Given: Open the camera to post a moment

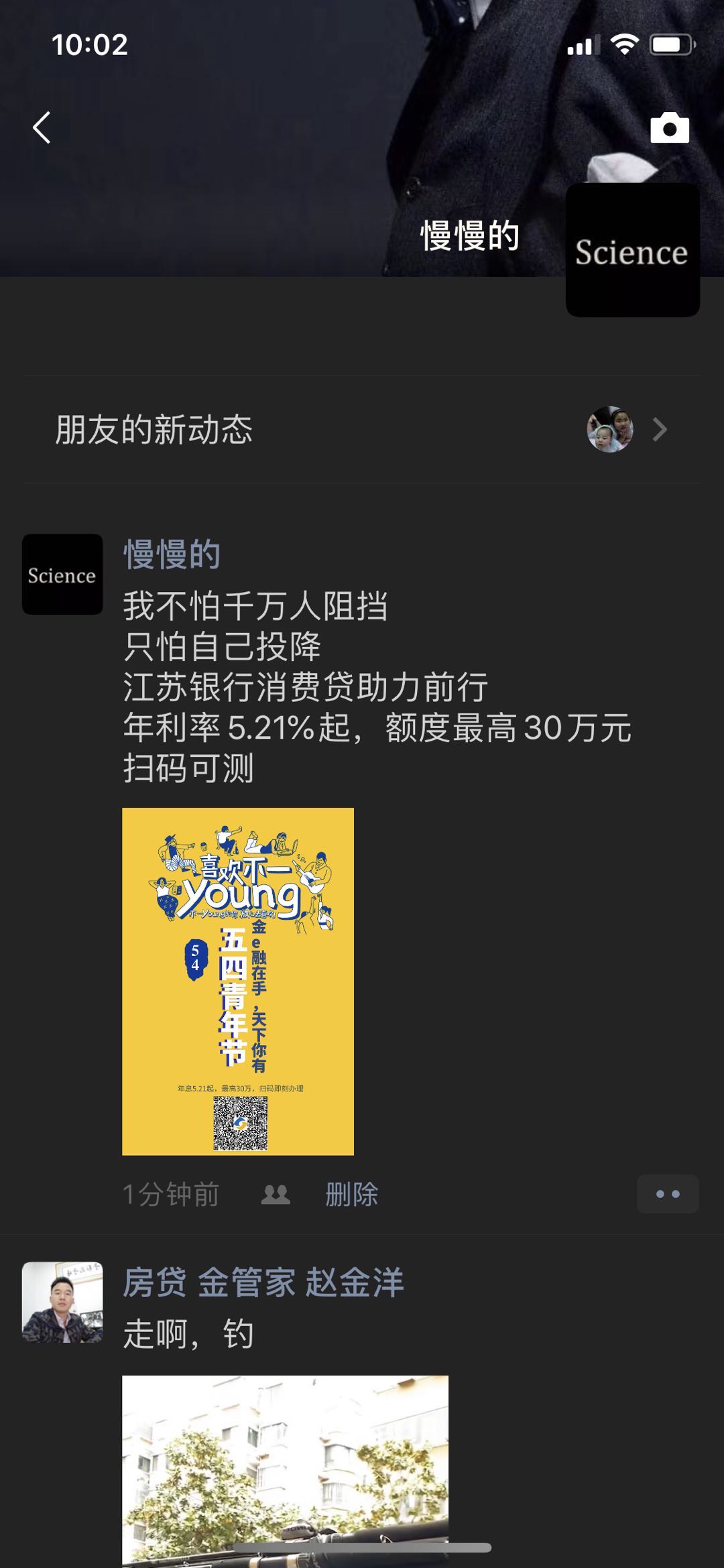Looking at the screenshot, I should pos(669,127).
